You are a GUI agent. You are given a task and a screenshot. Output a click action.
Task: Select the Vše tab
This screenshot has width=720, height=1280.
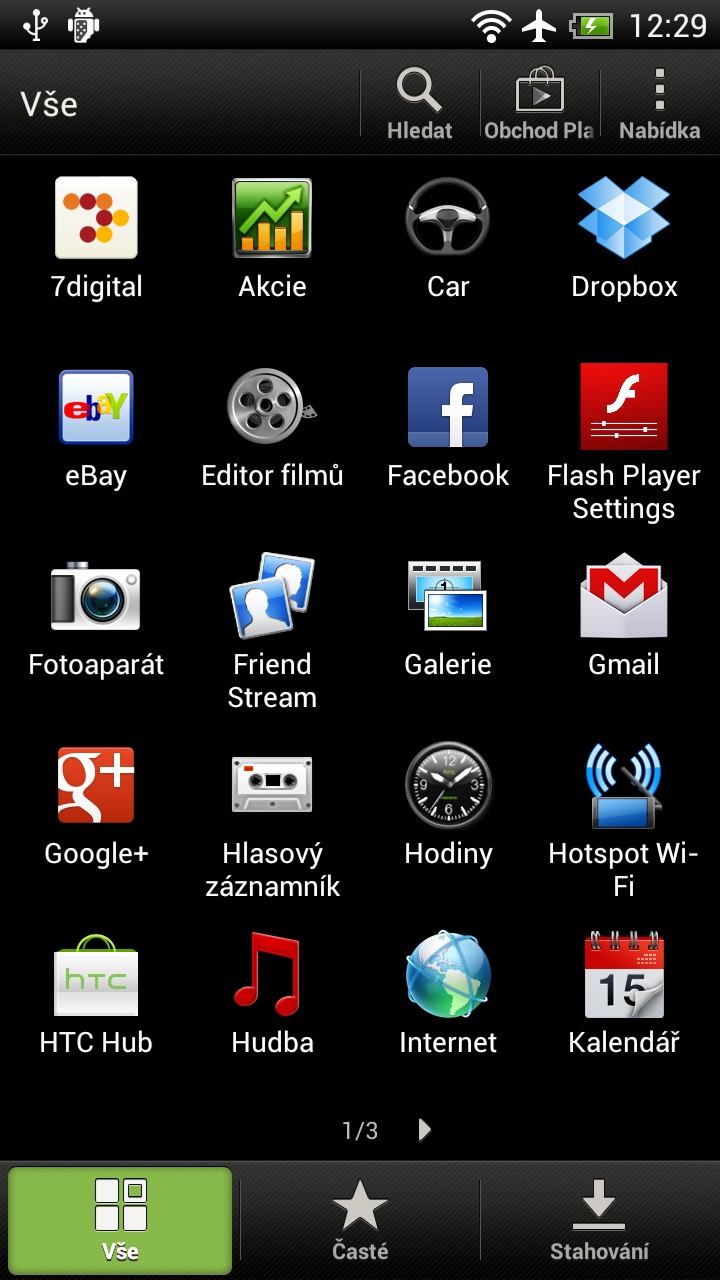click(120, 1220)
